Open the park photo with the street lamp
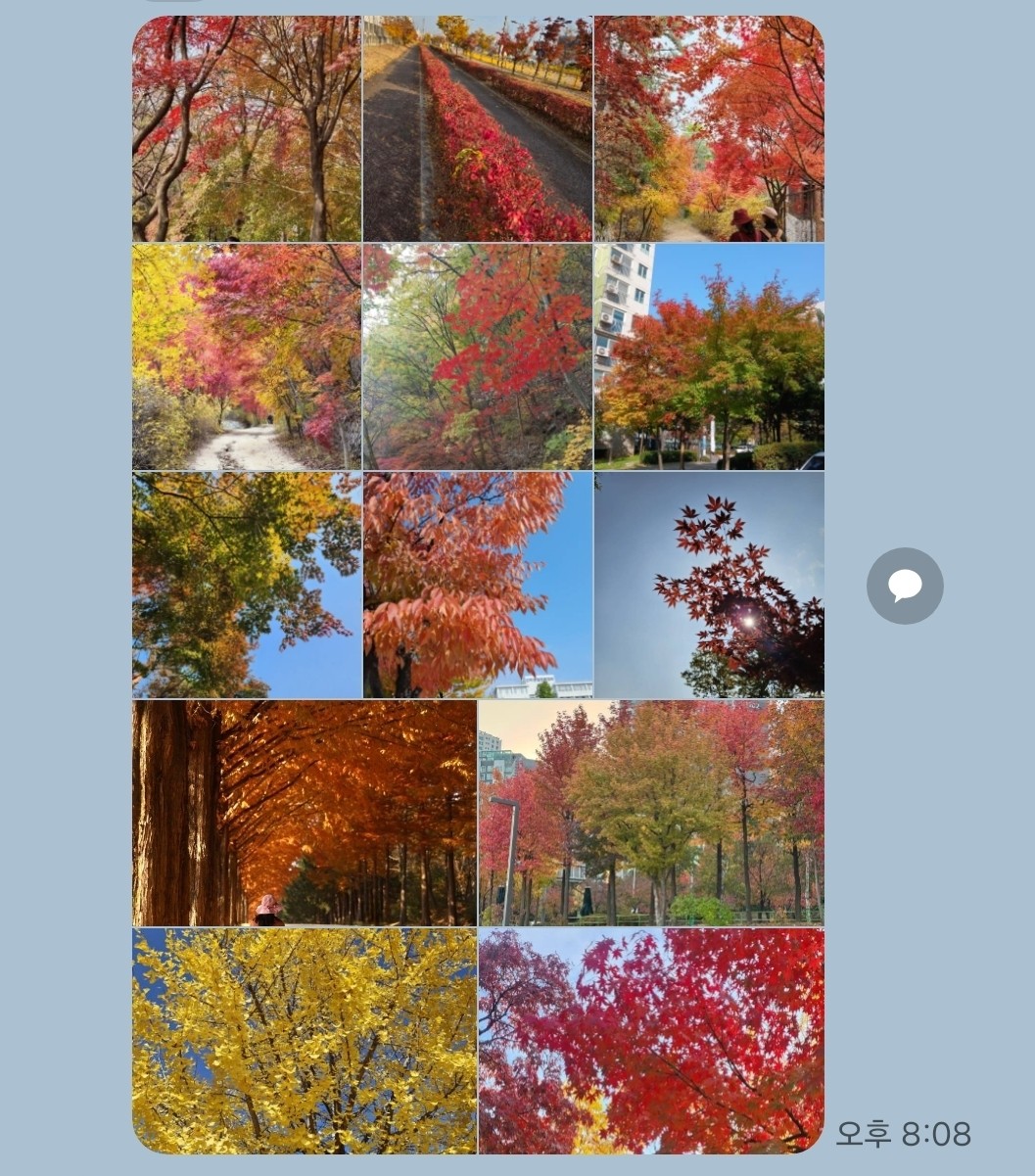The width and height of the screenshot is (1035, 1176). (651, 813)
